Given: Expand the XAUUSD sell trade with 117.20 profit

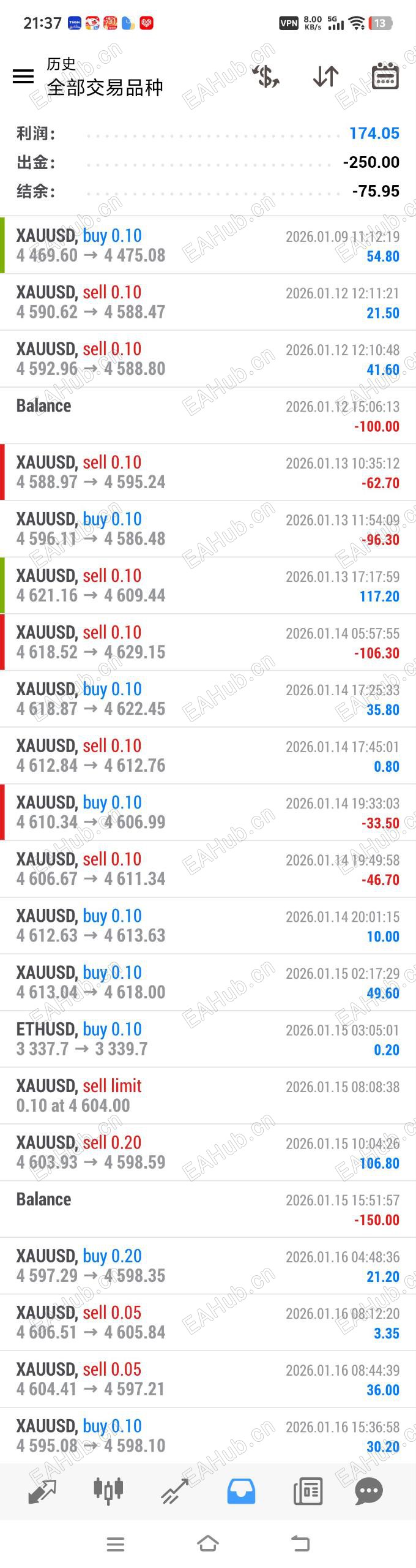Looking at the screenshot, I should (208, 586).
